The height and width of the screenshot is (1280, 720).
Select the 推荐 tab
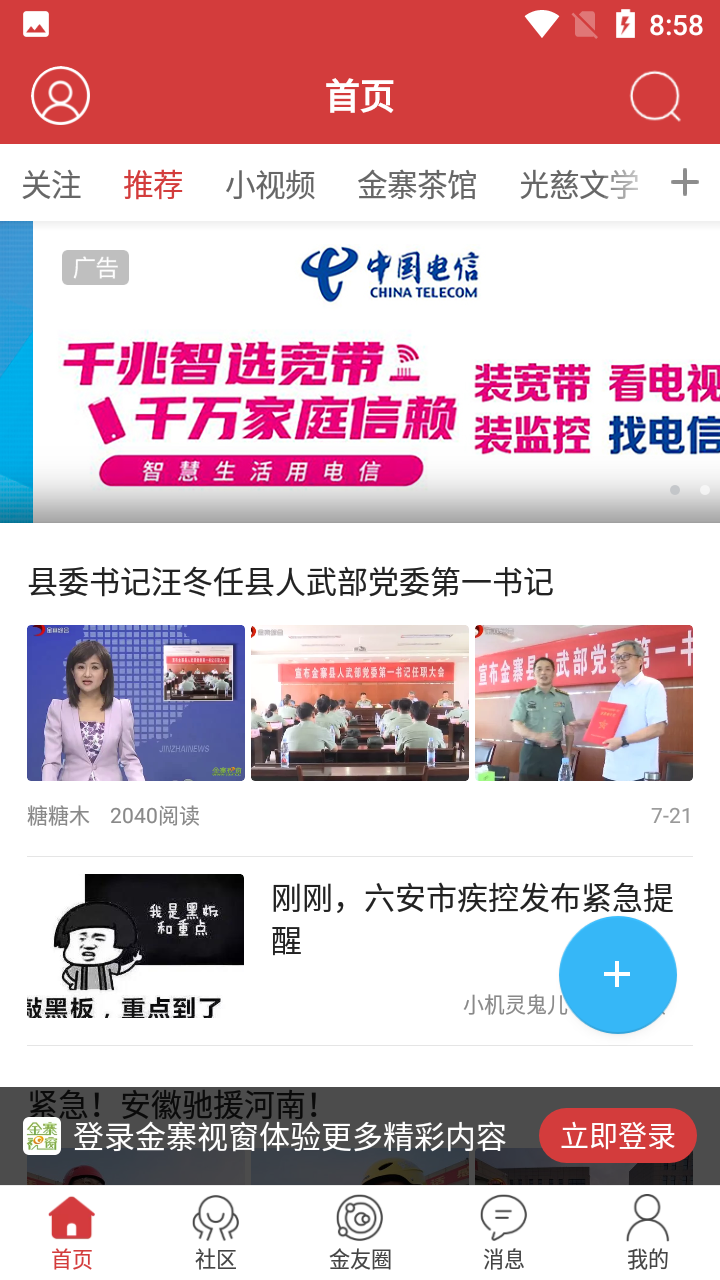point(153,185)
